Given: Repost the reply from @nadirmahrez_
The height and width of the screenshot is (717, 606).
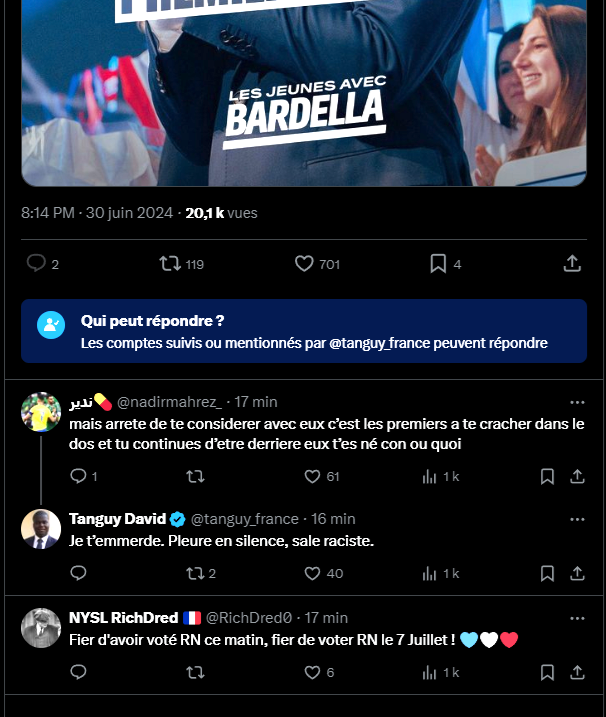Looking at the screenshot, I should pyautogui.click(x=195, y=476).
